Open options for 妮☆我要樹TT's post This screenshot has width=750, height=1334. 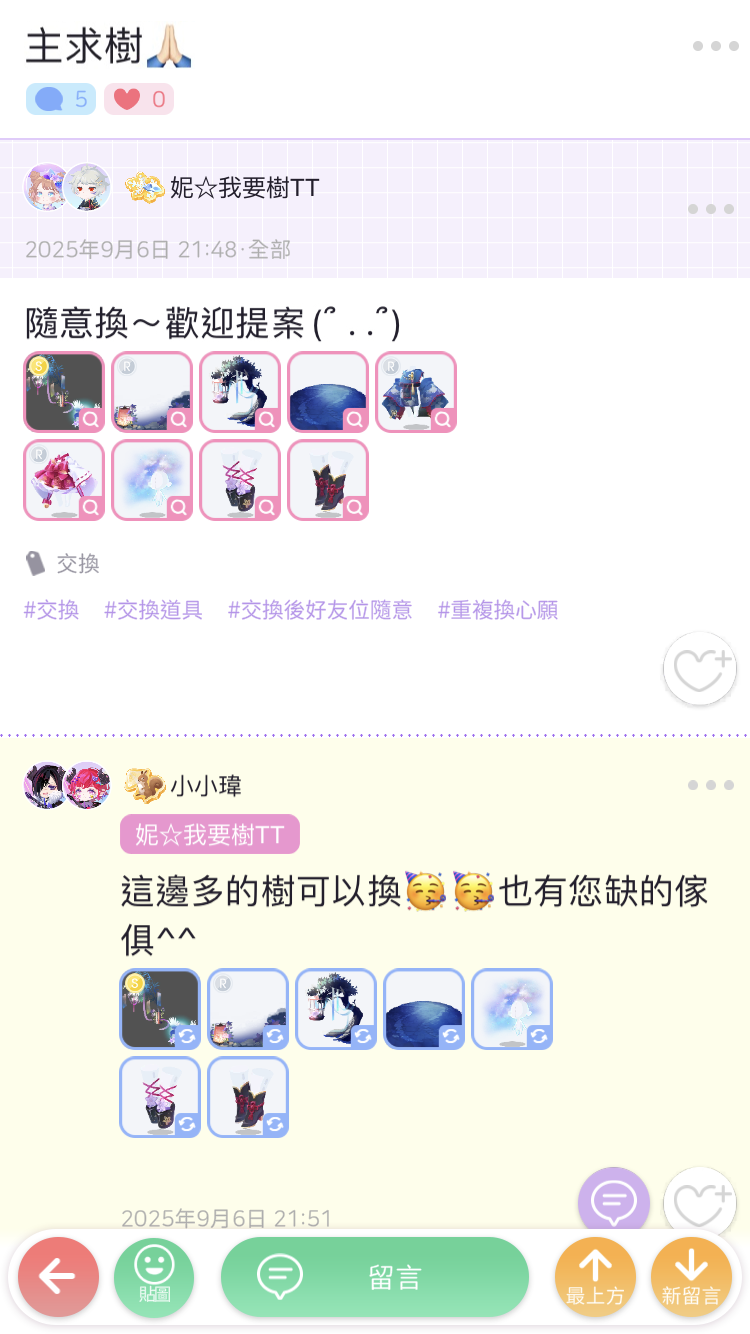pos(711,209)
